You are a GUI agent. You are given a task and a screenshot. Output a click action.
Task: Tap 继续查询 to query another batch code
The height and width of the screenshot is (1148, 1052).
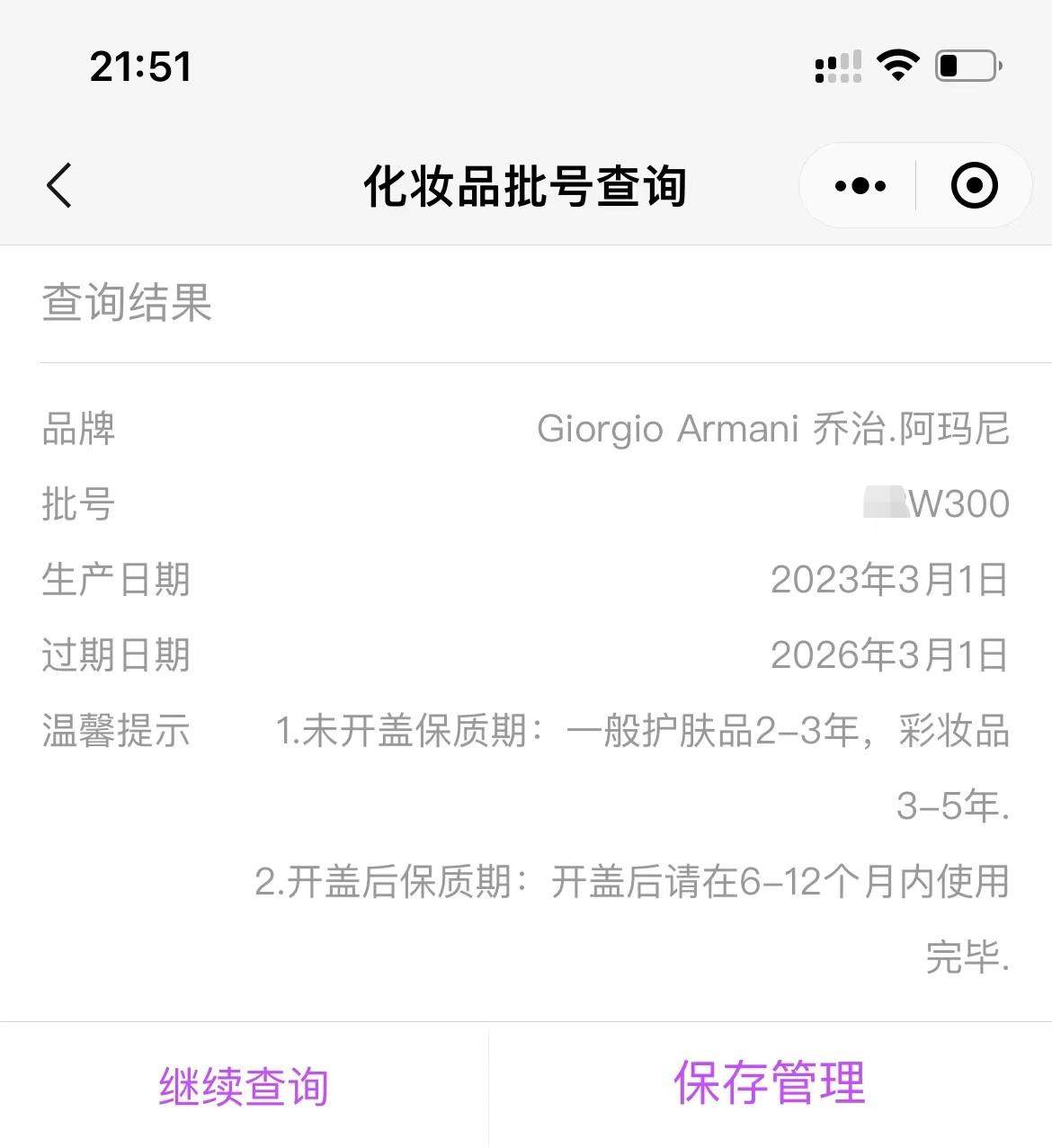coord(244,1087)
